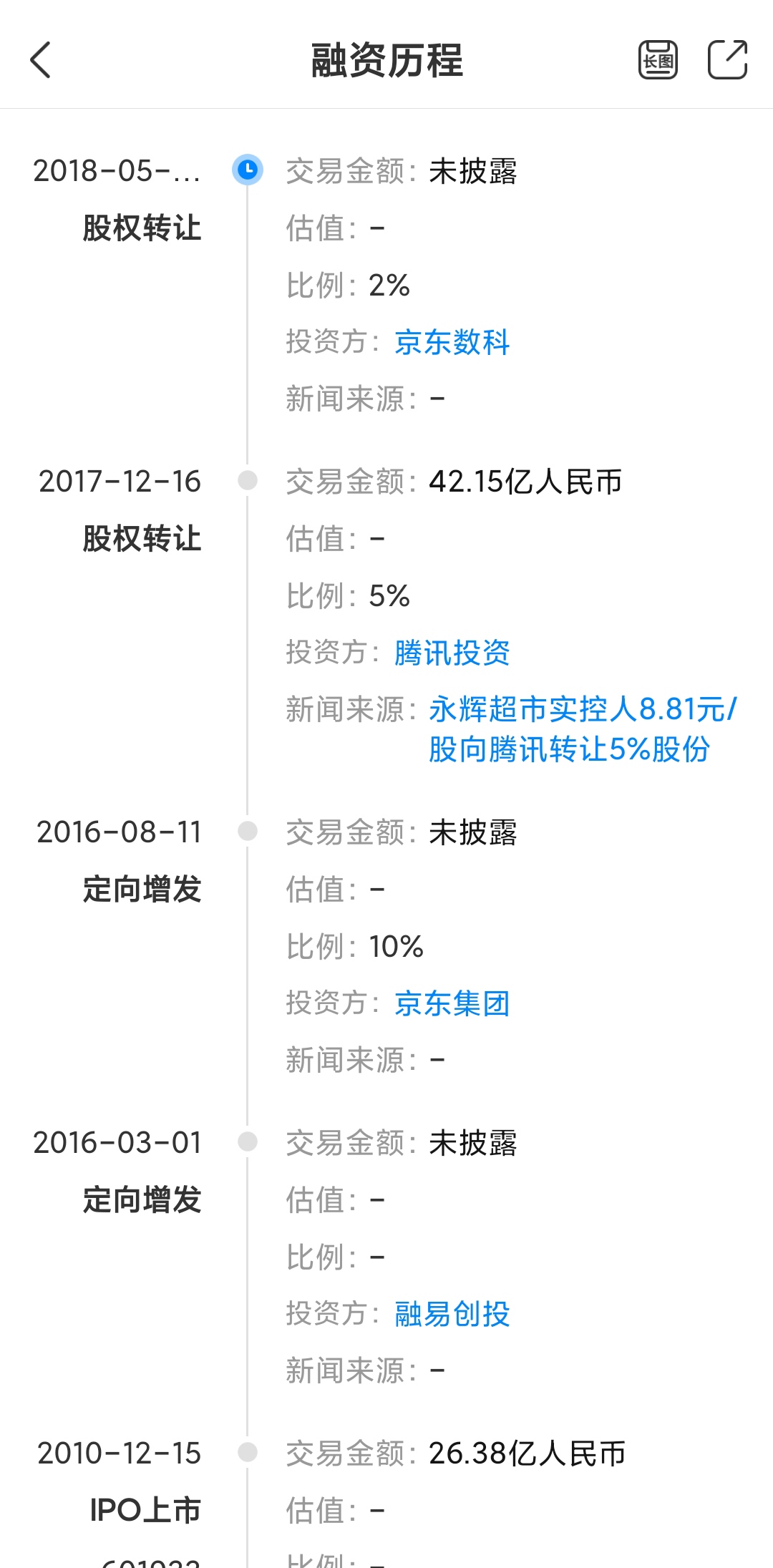Open investor 京东集团

(452, 1003)
